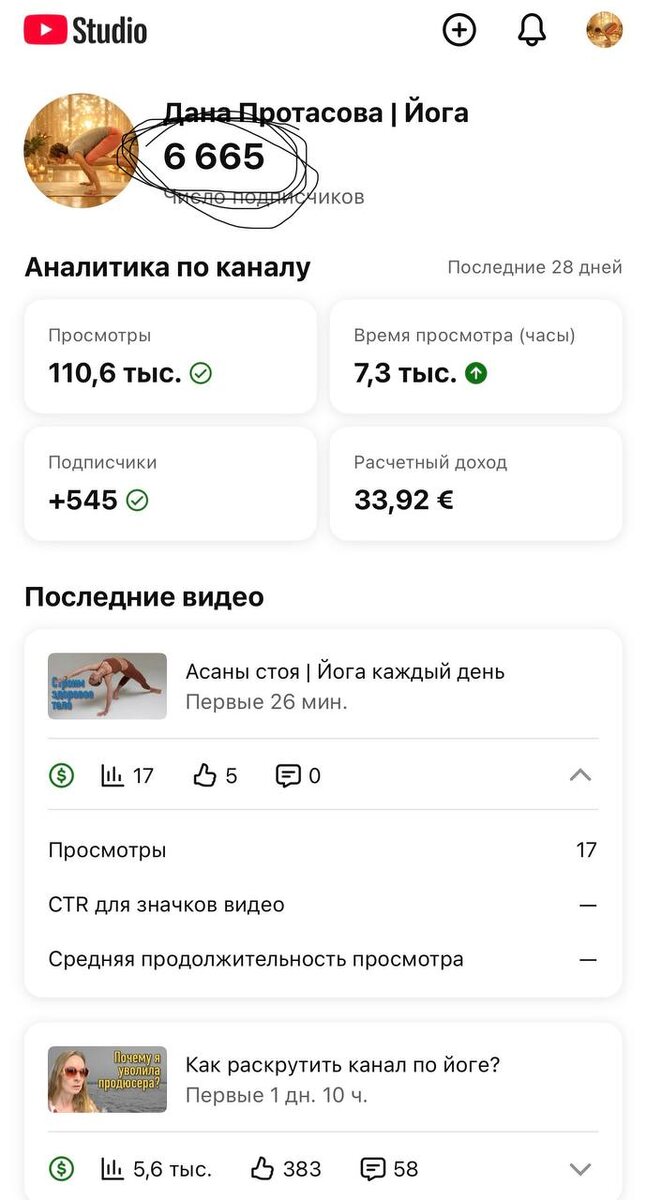Viewport: 647px width, 1200px height.
Task: Open the Подписчики analytics card
Action: pyautogui.click(x=170, y=483)
